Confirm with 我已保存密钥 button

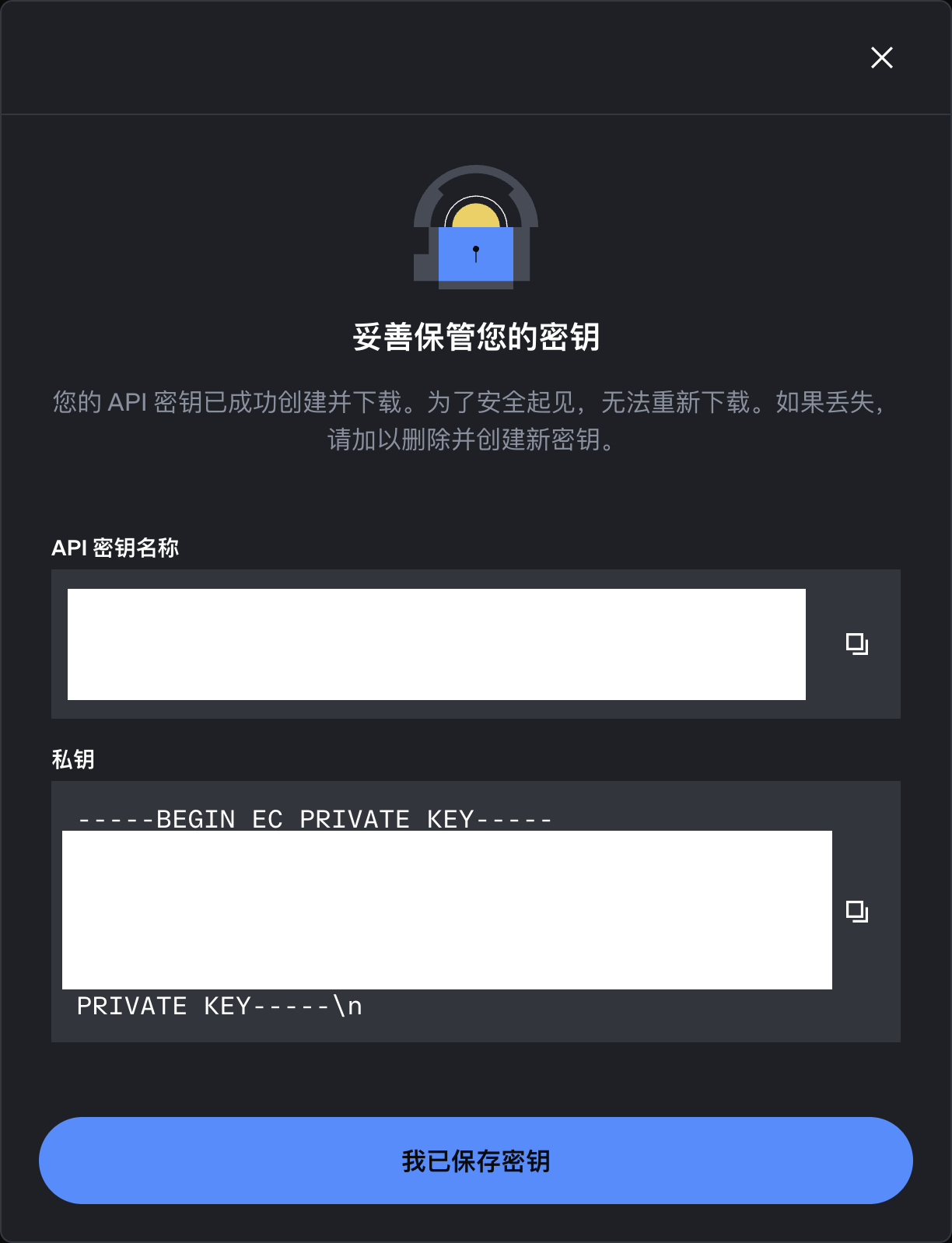475,1161
